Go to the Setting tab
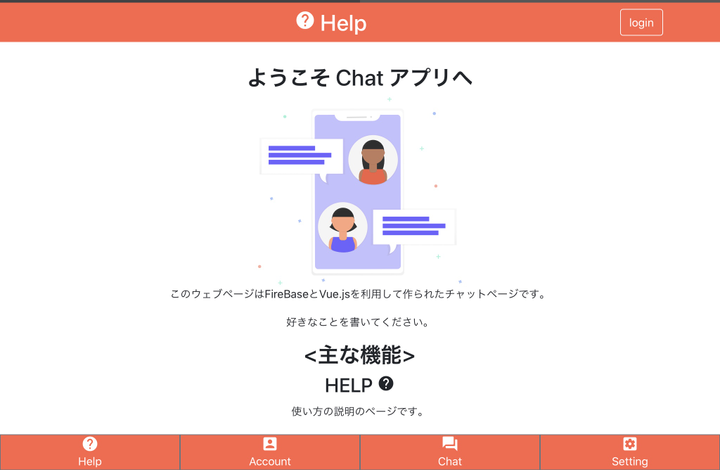Viewport: 720px width, 470px height. click(630, 452)
